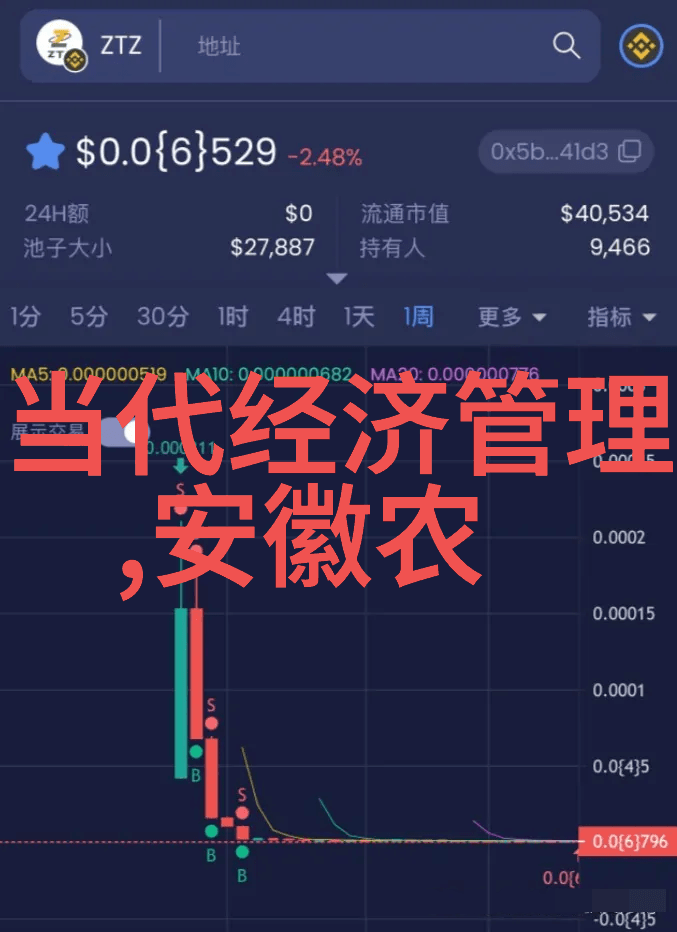This screenshot has height=932, width=677.
Task: Switch the chart to 5分 interval
Action: tap(88, 318)
